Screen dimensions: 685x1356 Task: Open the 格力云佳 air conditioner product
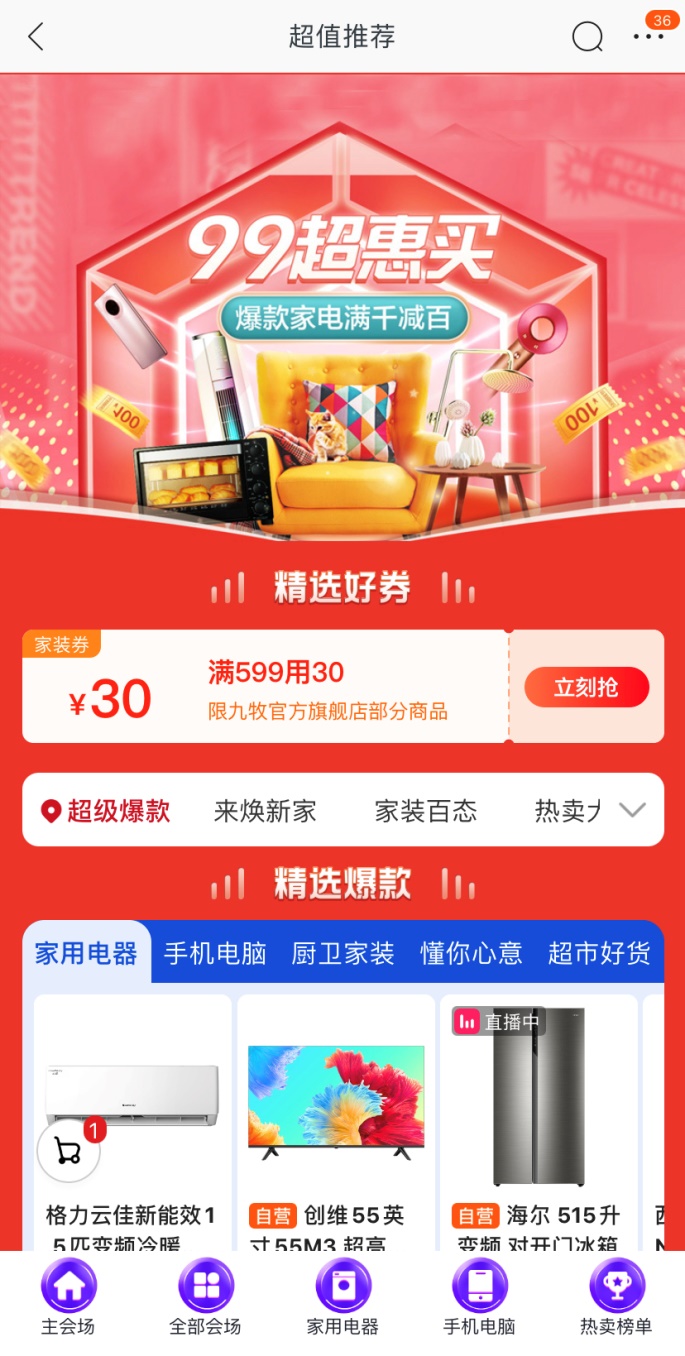click(x=132, y=1110)
